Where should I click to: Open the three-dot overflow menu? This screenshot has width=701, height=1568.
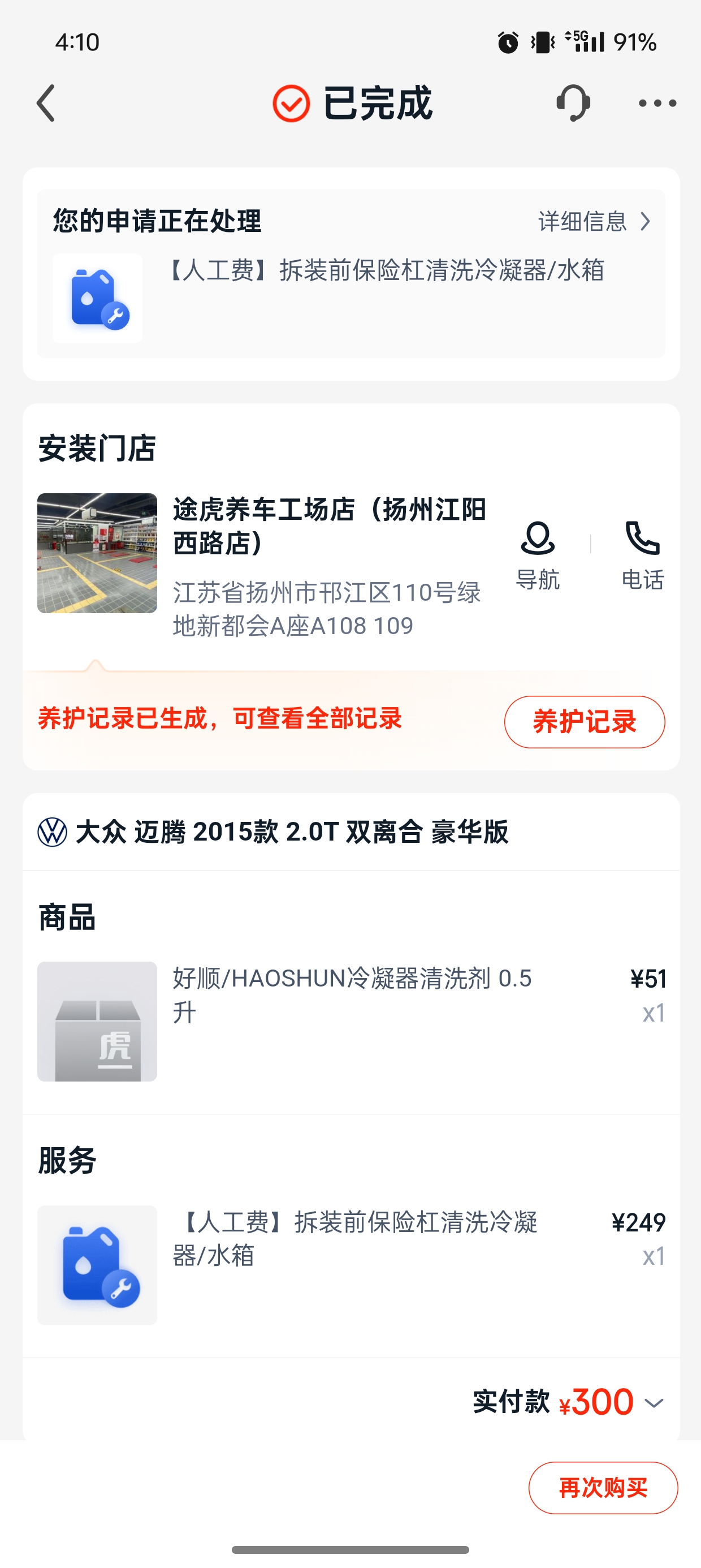tap(657, 104)
